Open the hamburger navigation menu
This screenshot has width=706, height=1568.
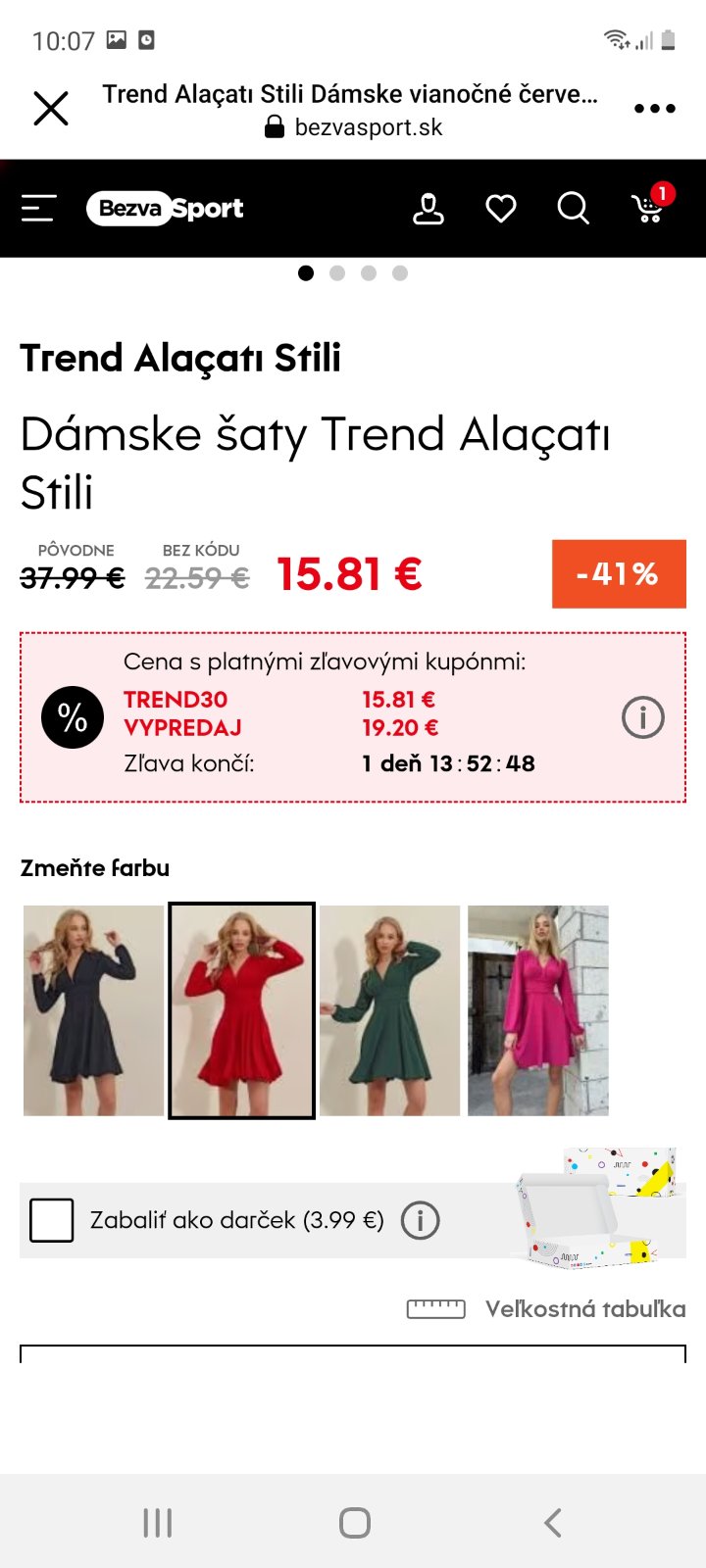coord(39,208)
